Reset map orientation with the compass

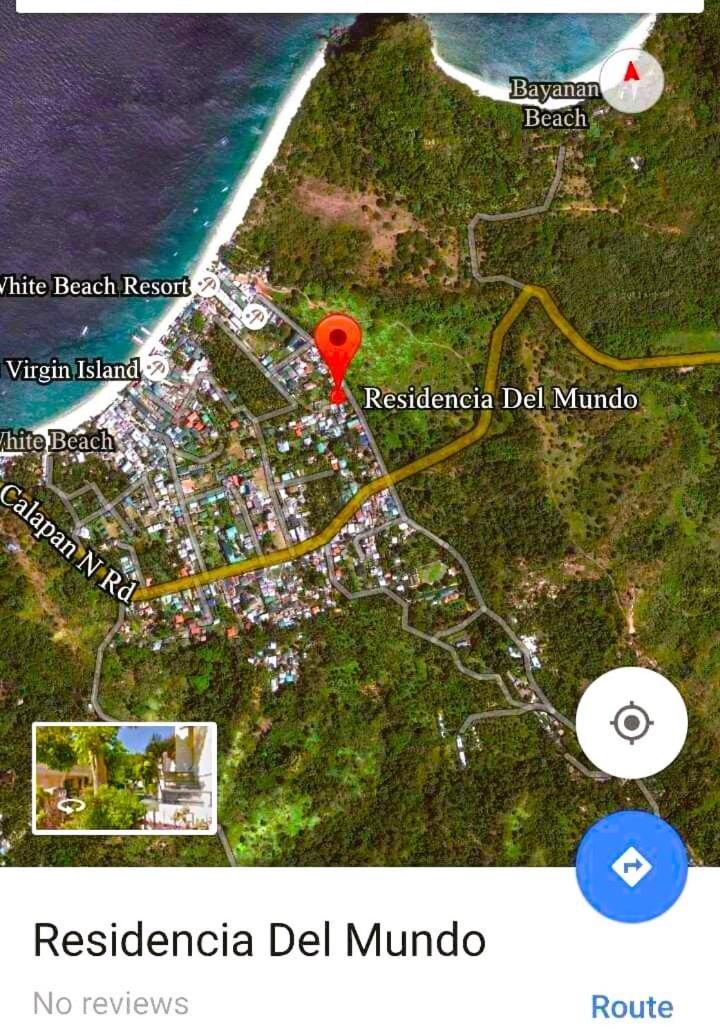[x=632, y=80]
